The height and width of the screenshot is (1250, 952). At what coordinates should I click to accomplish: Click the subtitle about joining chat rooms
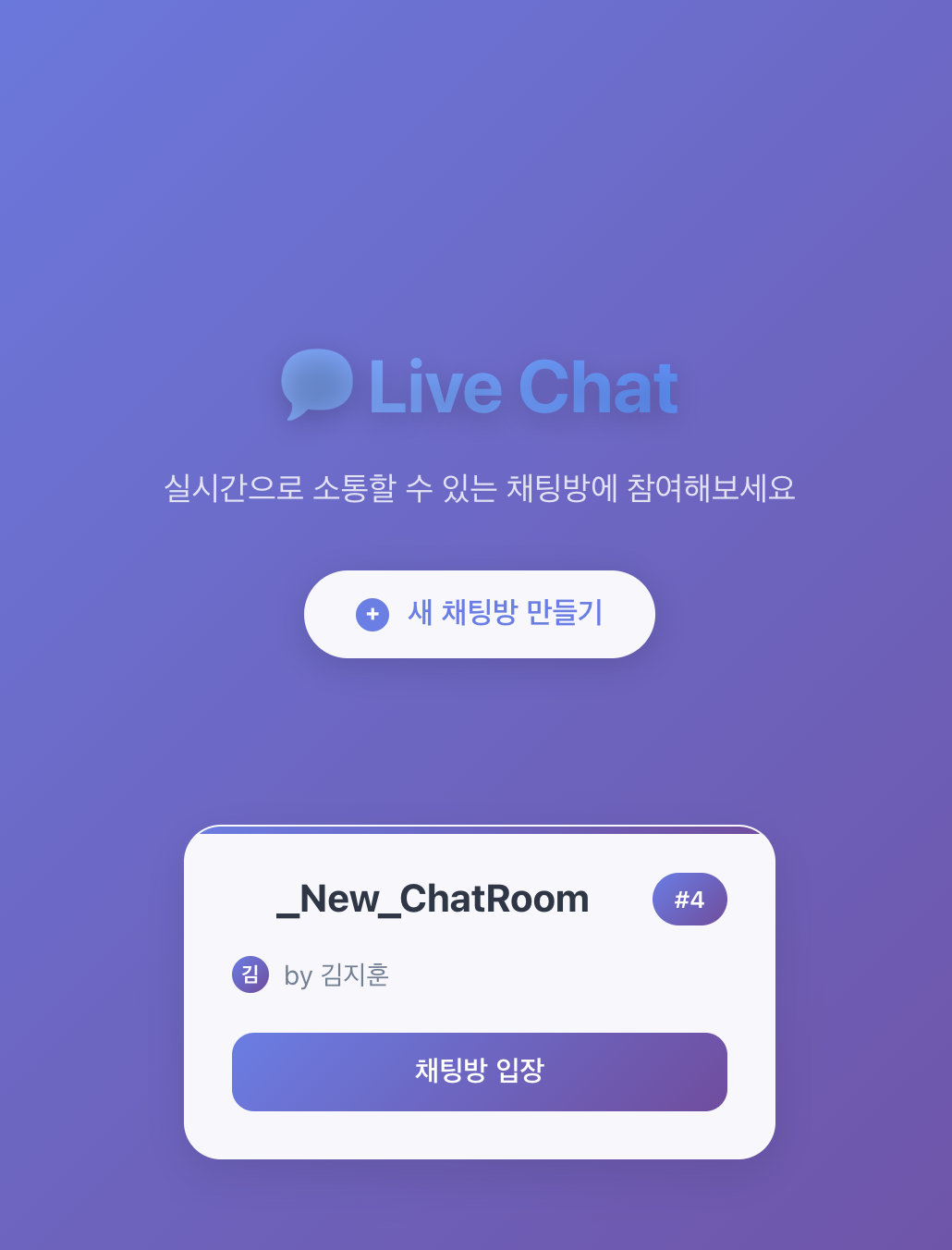click(479, 488)
